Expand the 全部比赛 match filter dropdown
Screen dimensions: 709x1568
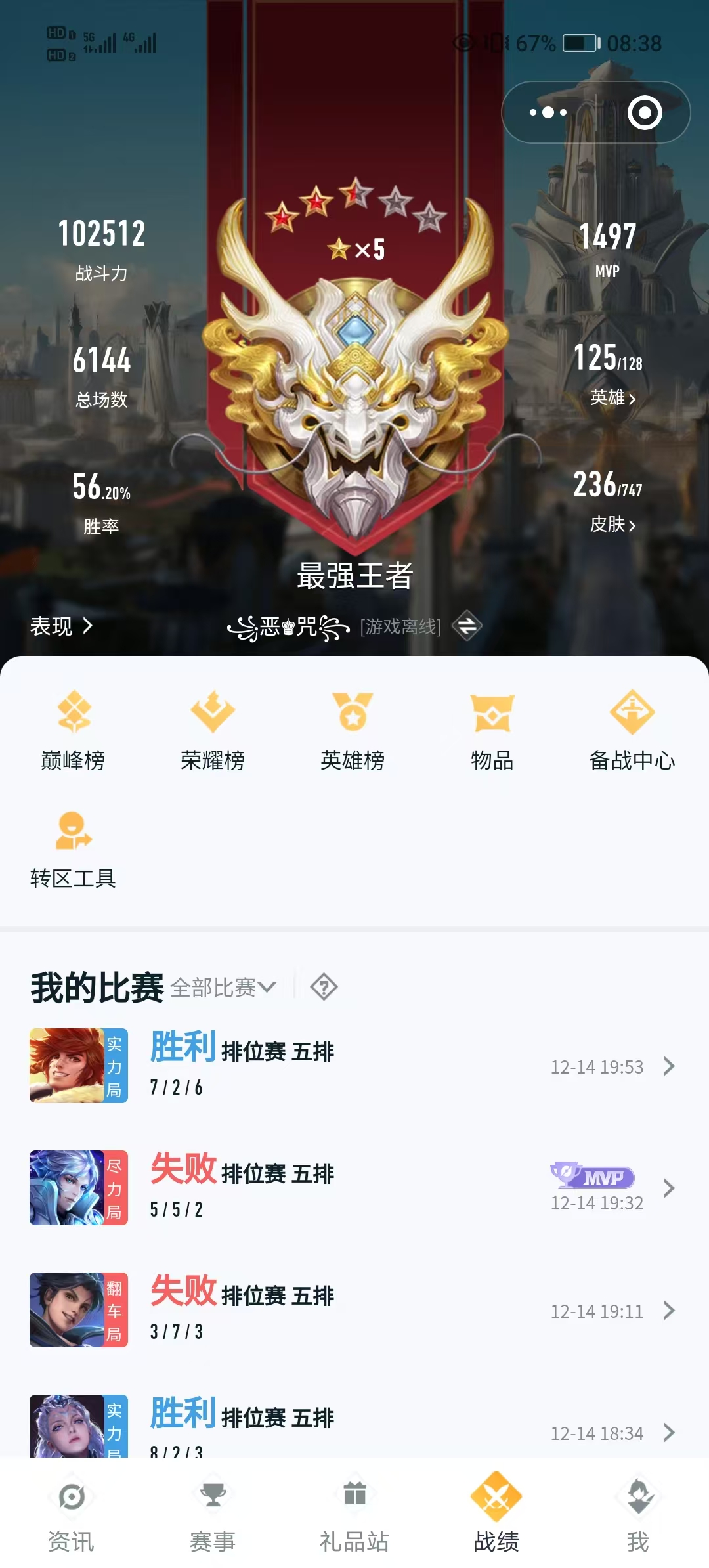(223, 987)
